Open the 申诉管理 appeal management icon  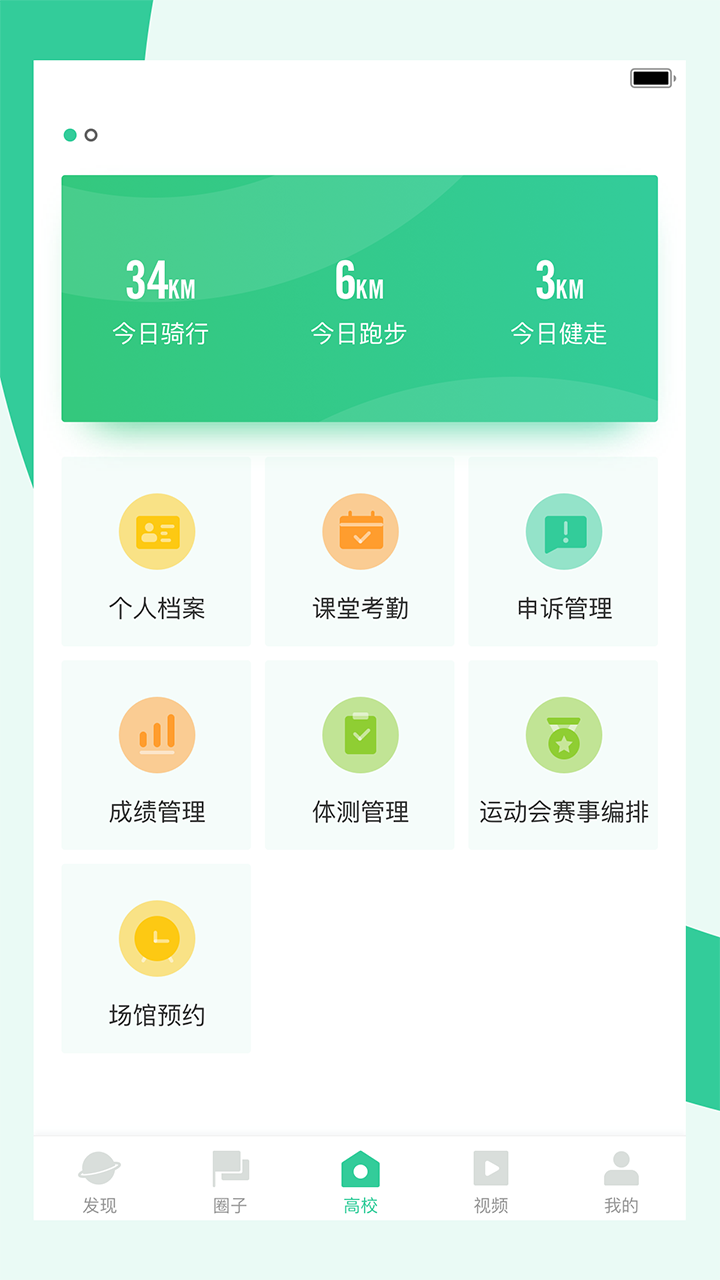click(x=563, y=531)
